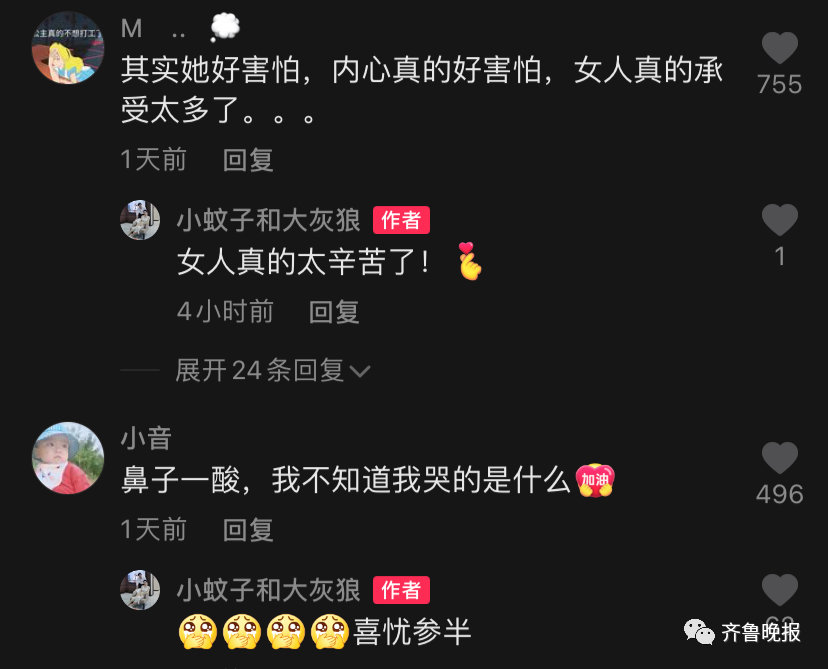The width and height of the screenshot is (828, 669).
Task: Expand 展开24条回复
Action: pos(272,371)
